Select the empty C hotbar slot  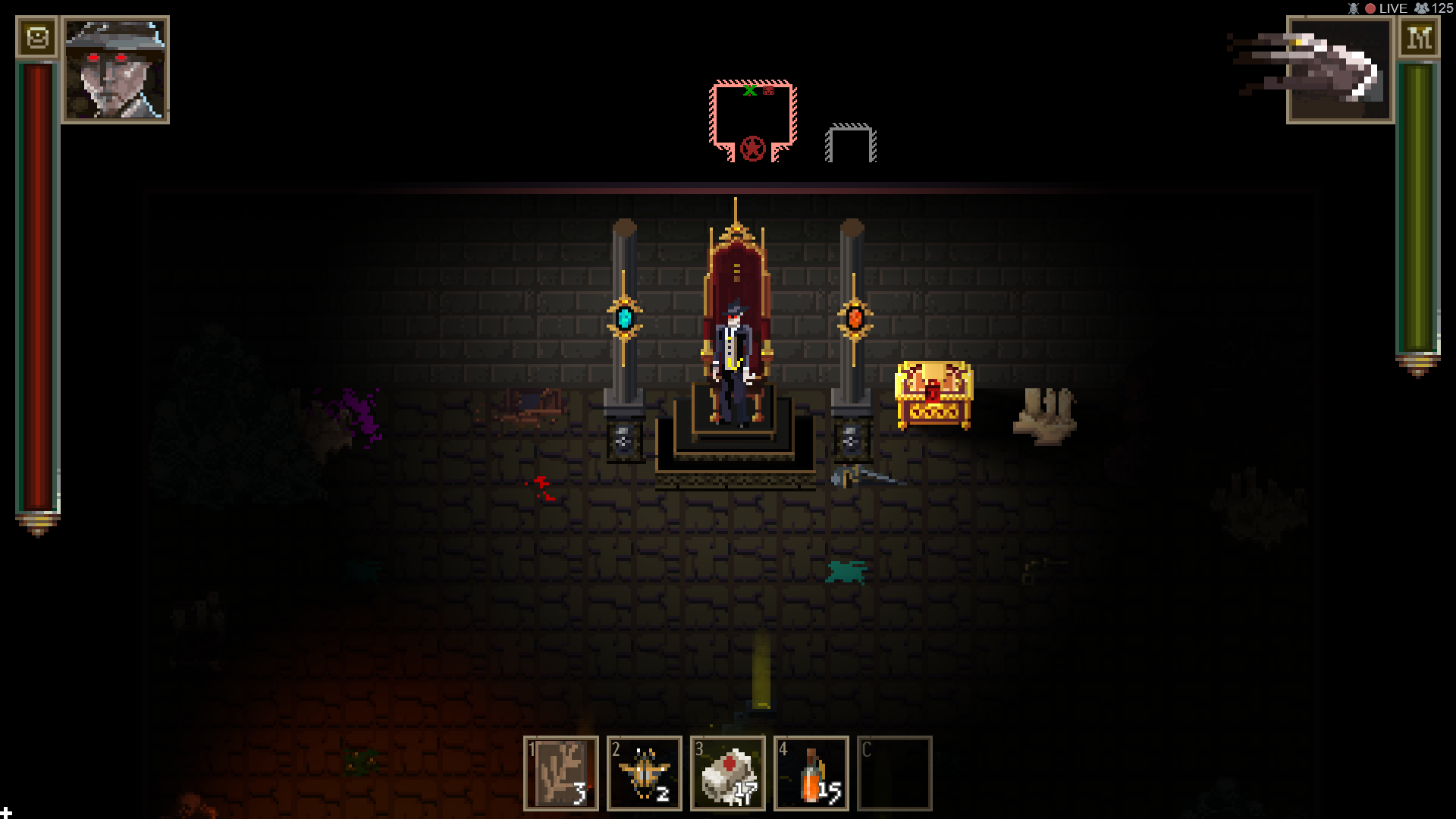895,773
